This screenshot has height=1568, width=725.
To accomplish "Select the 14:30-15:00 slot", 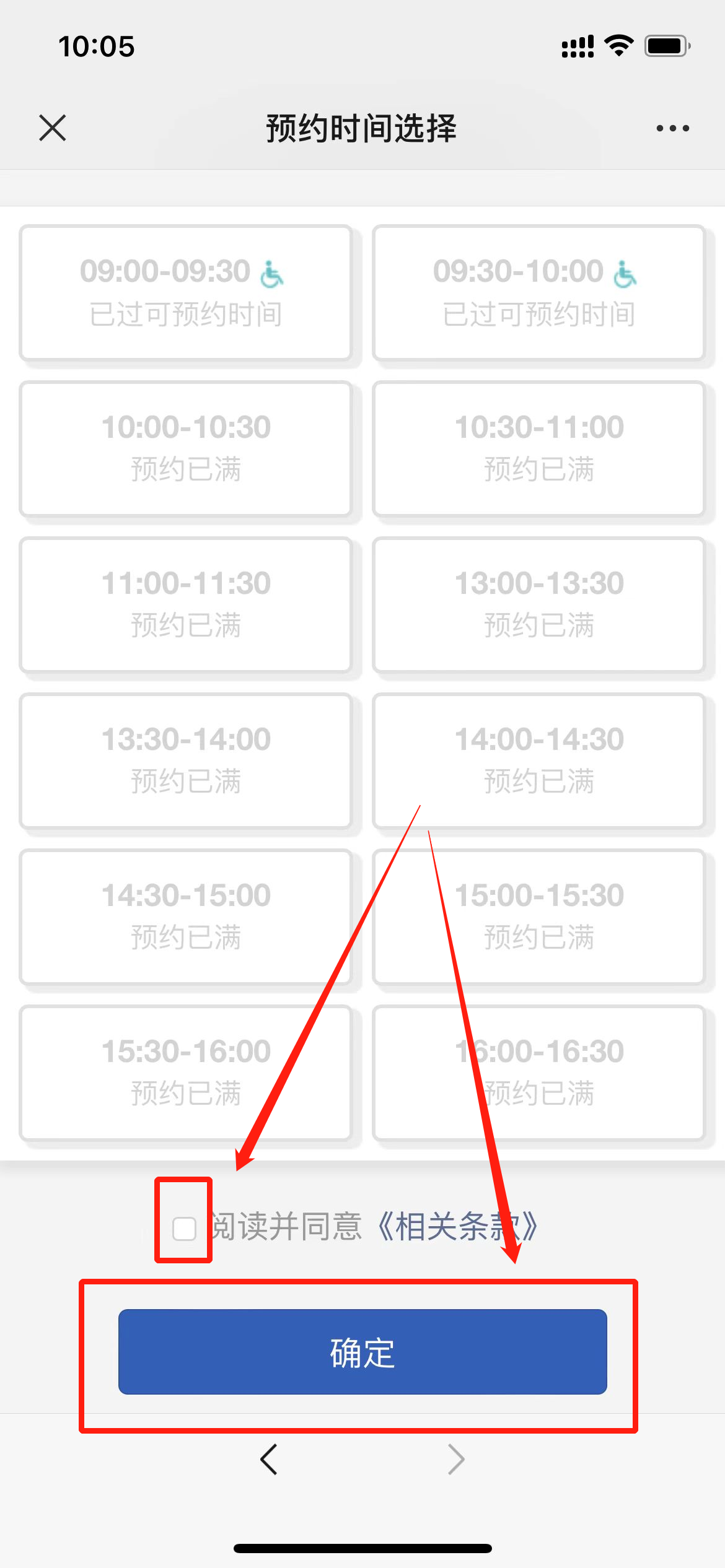I will pos(185,917).
